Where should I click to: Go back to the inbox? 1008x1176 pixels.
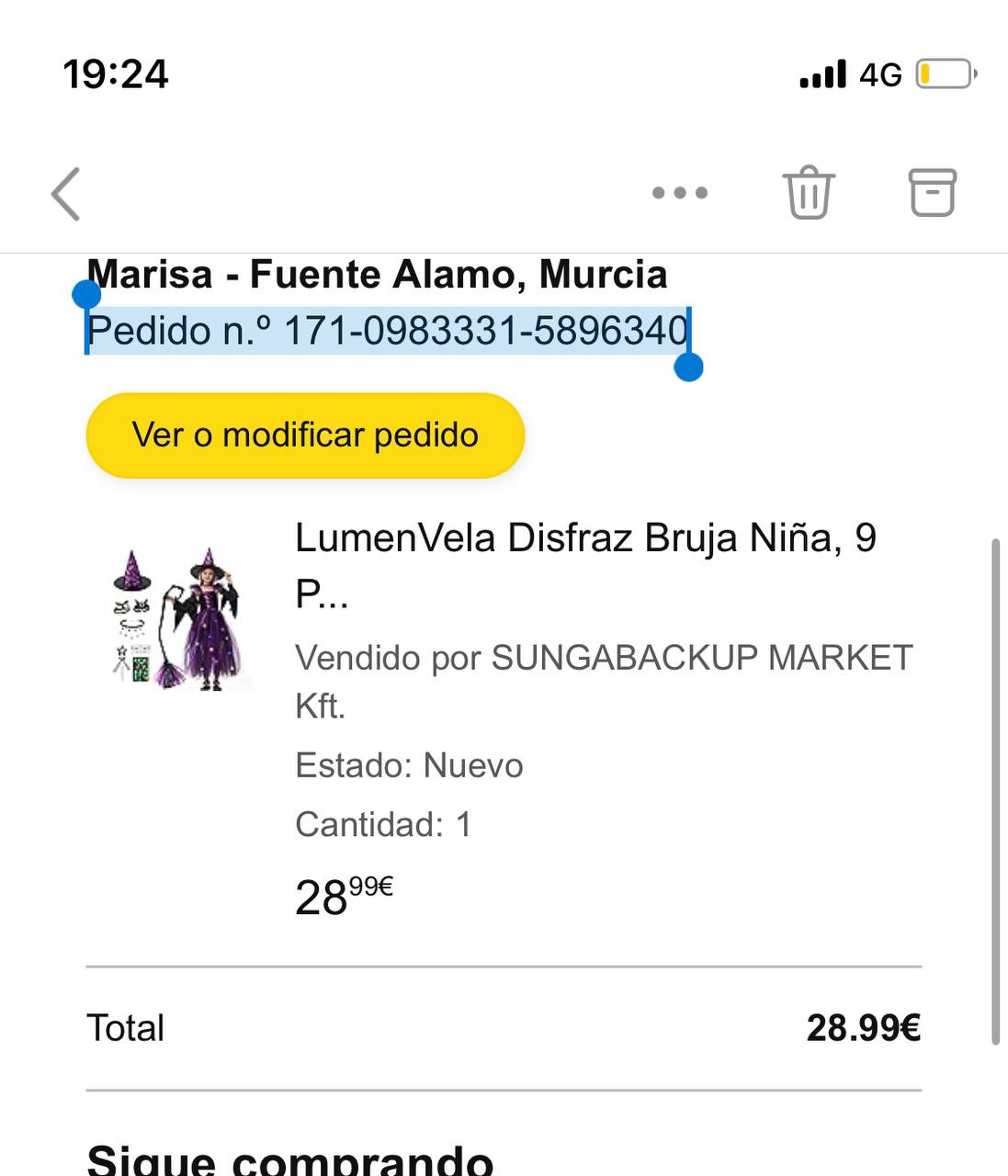click(66, 194)
